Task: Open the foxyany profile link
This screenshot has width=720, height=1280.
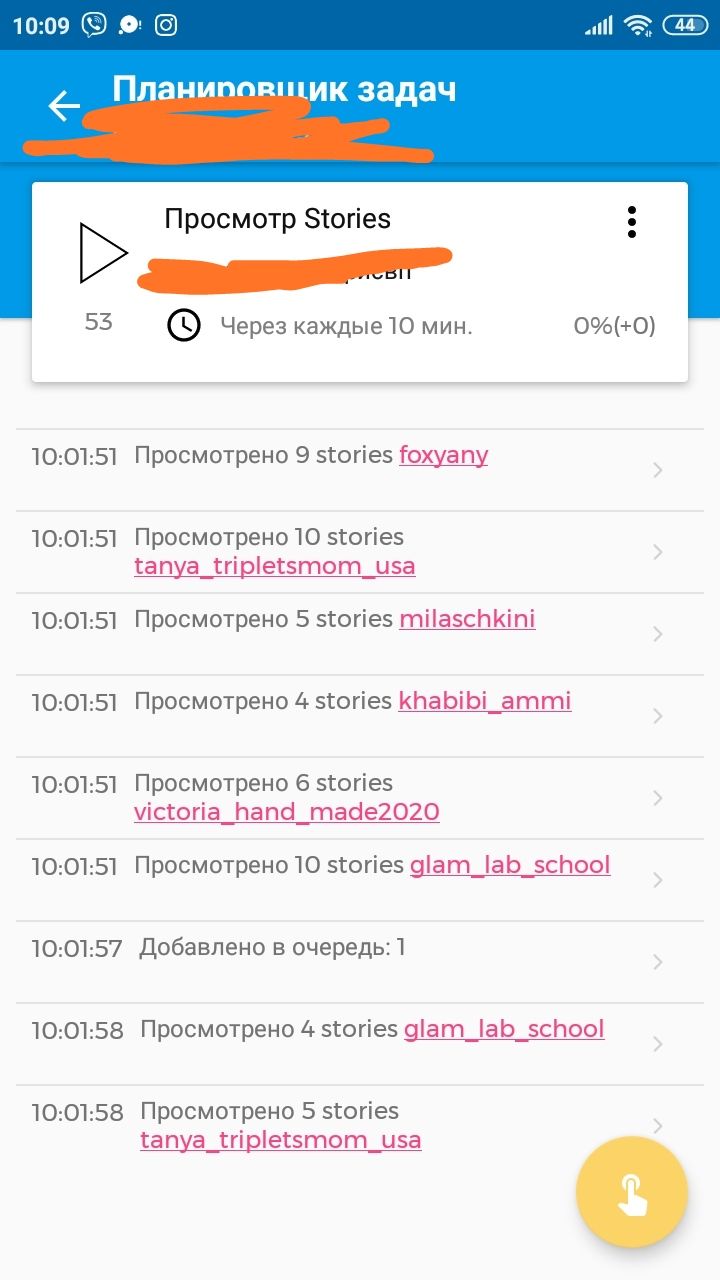Action: point(443,455)
